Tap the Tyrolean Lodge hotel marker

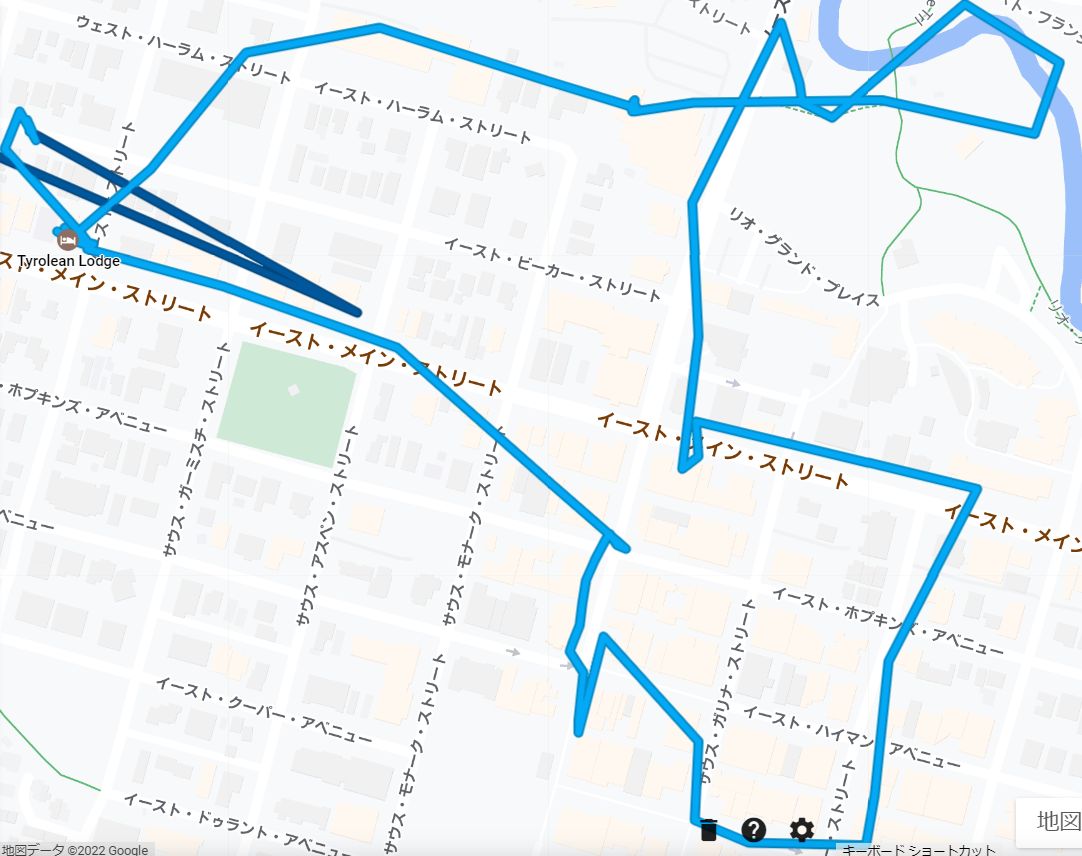click(68, 240)
